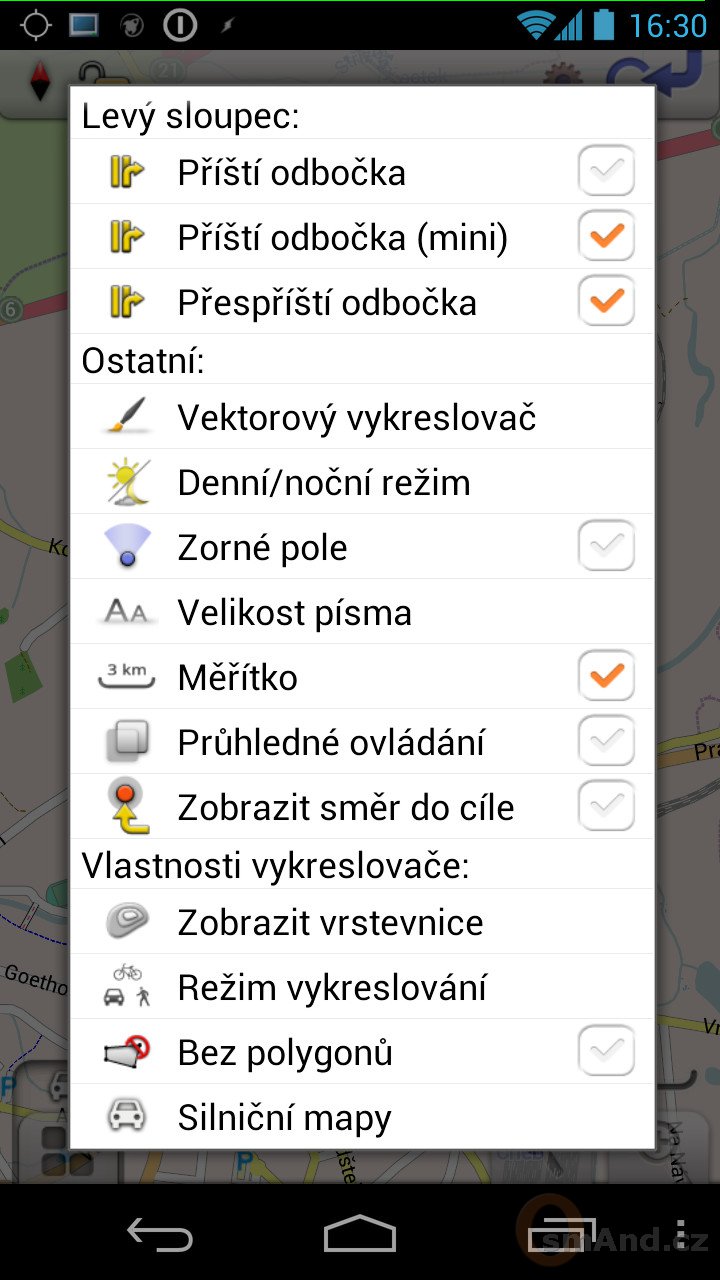720x1280 pixels.
Task: Open Vektorový vykreslovač settings
Action: (362, 416)
